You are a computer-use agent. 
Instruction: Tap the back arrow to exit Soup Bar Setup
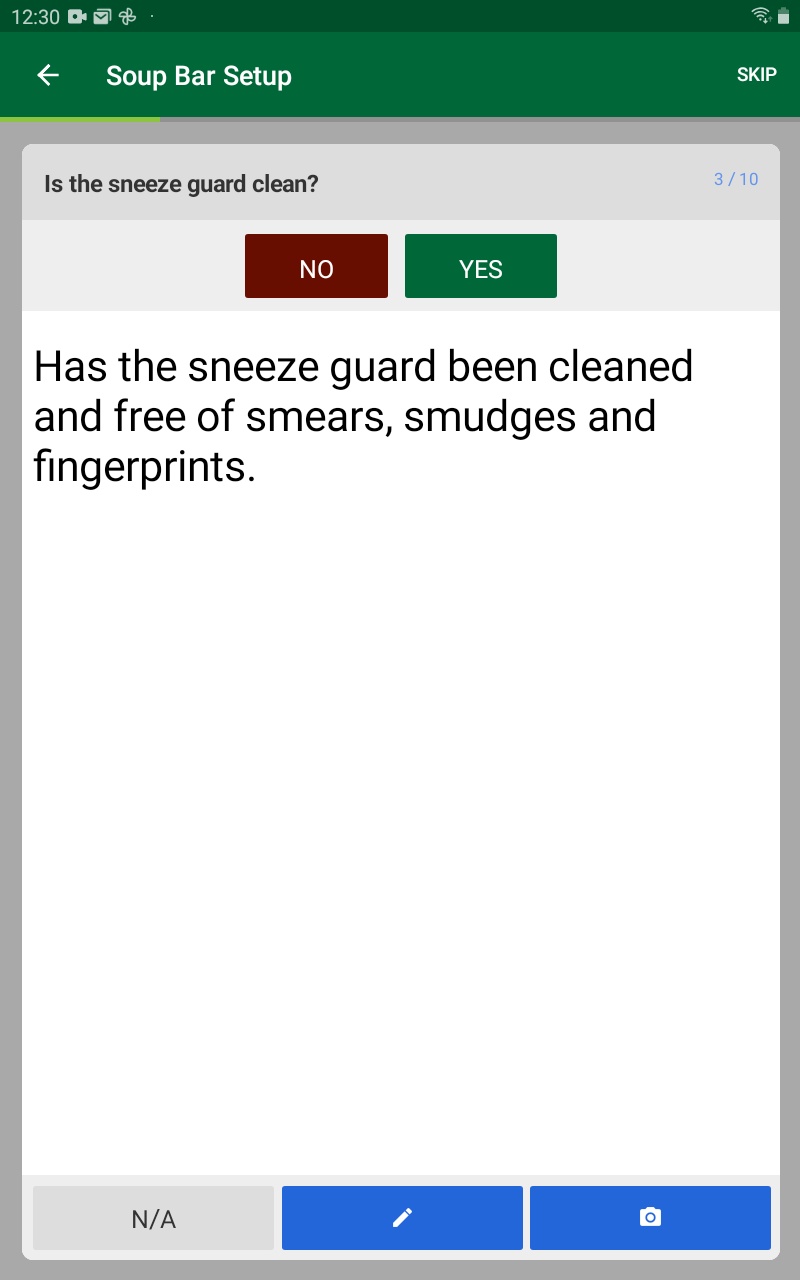click(x=47, y=75)
